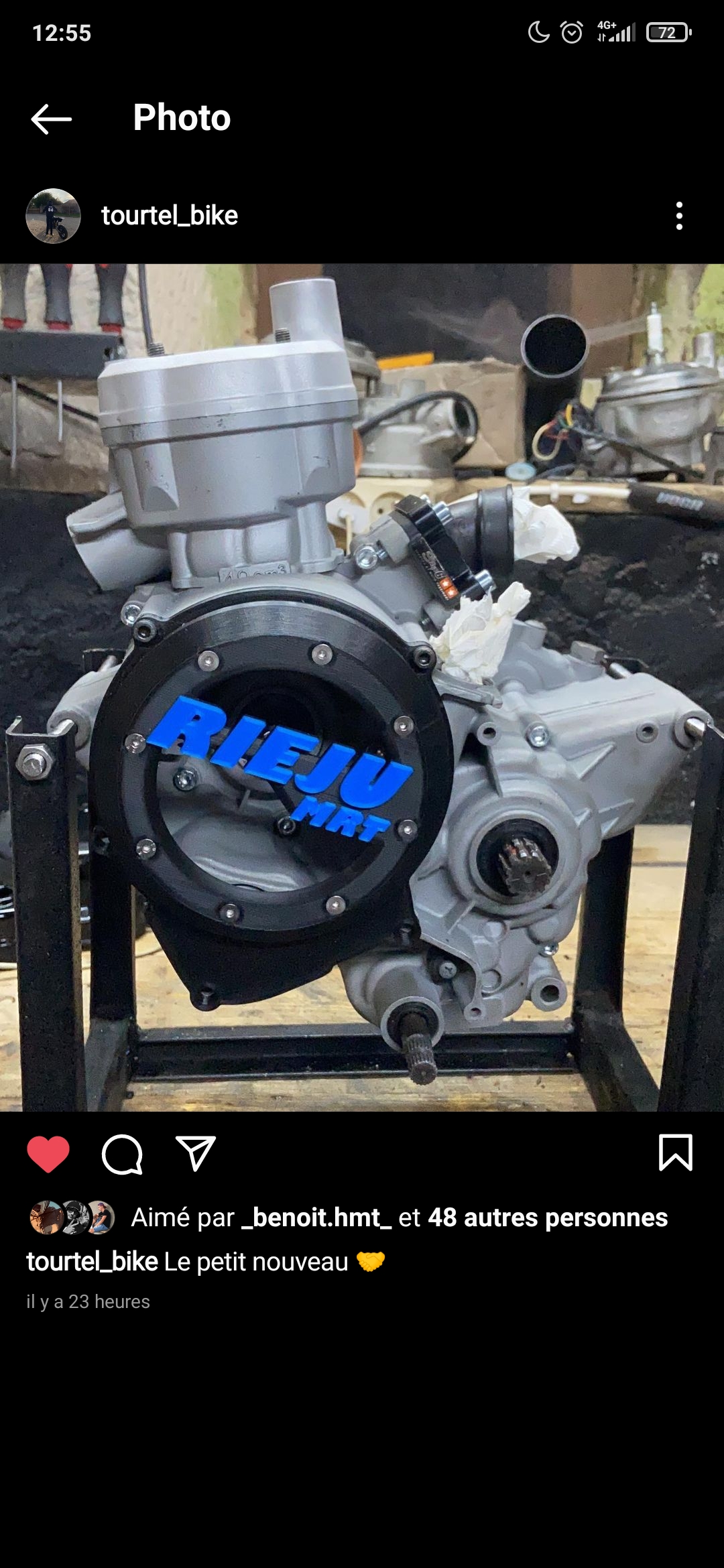Open the three-dot post options menu
Viewport: 724px width, 1568px height.
pos(679,216)
